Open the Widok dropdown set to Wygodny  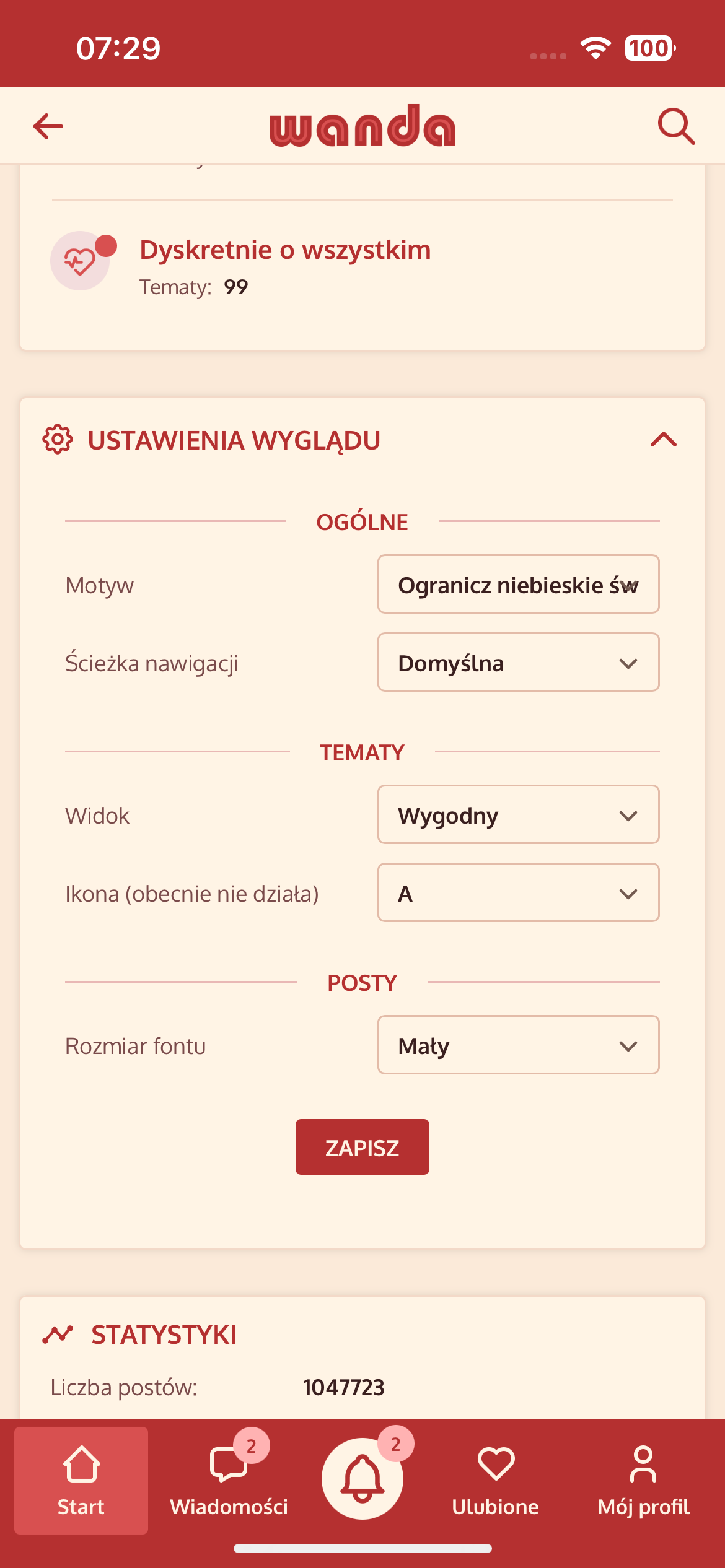(x=518, y=815)
